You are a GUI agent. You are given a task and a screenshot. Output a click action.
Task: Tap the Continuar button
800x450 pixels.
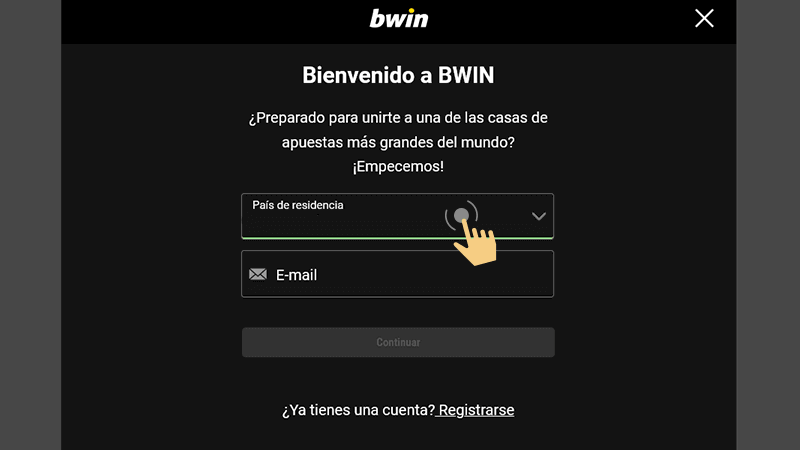tap(398, 342)
